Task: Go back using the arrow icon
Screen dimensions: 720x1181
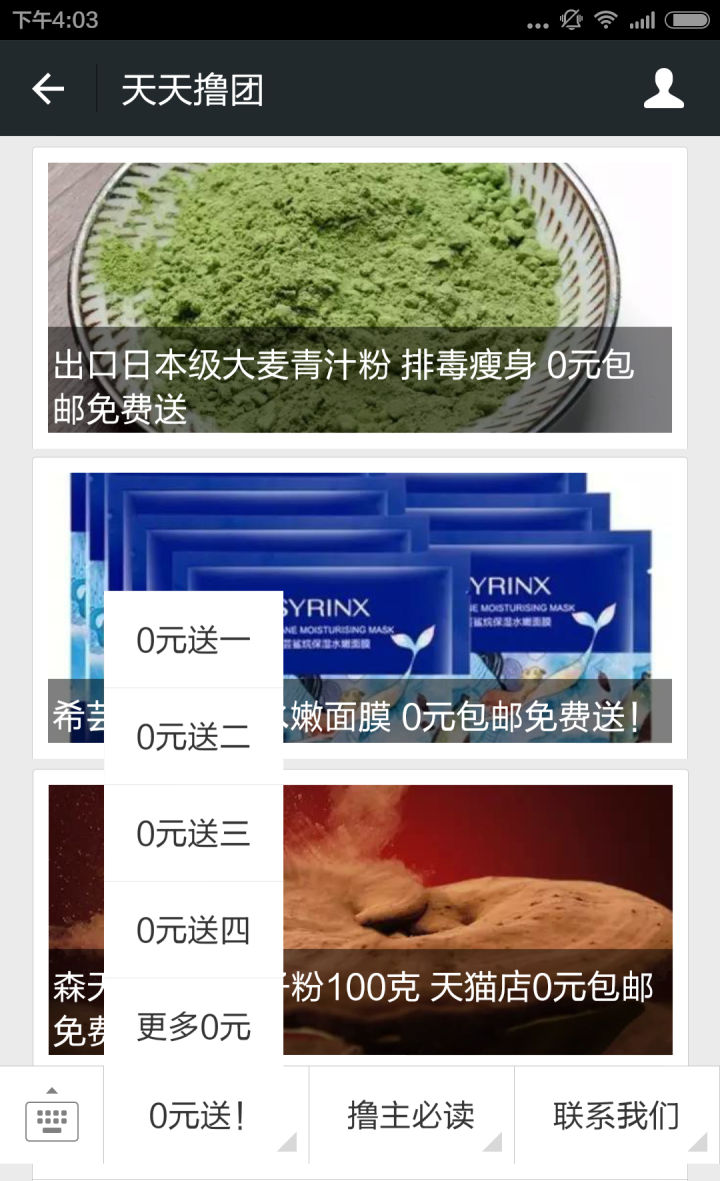Action: tap(48, 90)
